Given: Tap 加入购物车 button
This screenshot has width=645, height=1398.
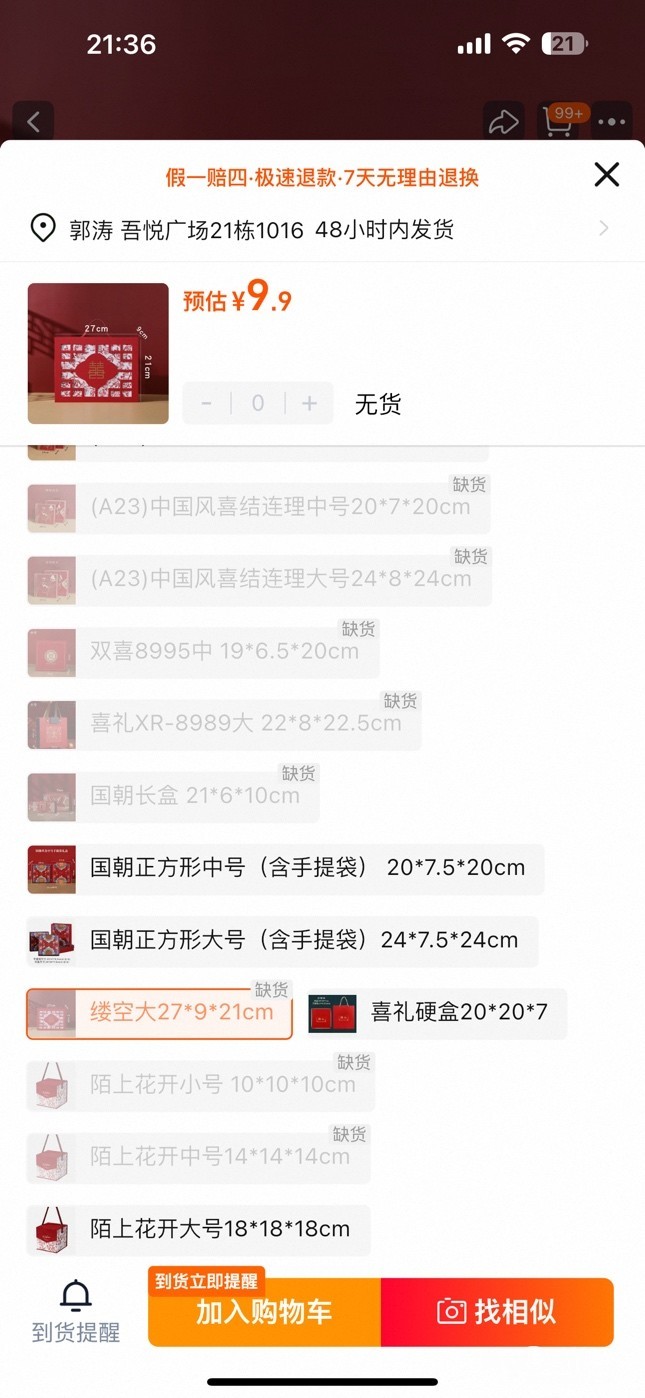Looking at the screenshot, I should pyautogui.click(x=264, y=1312).
